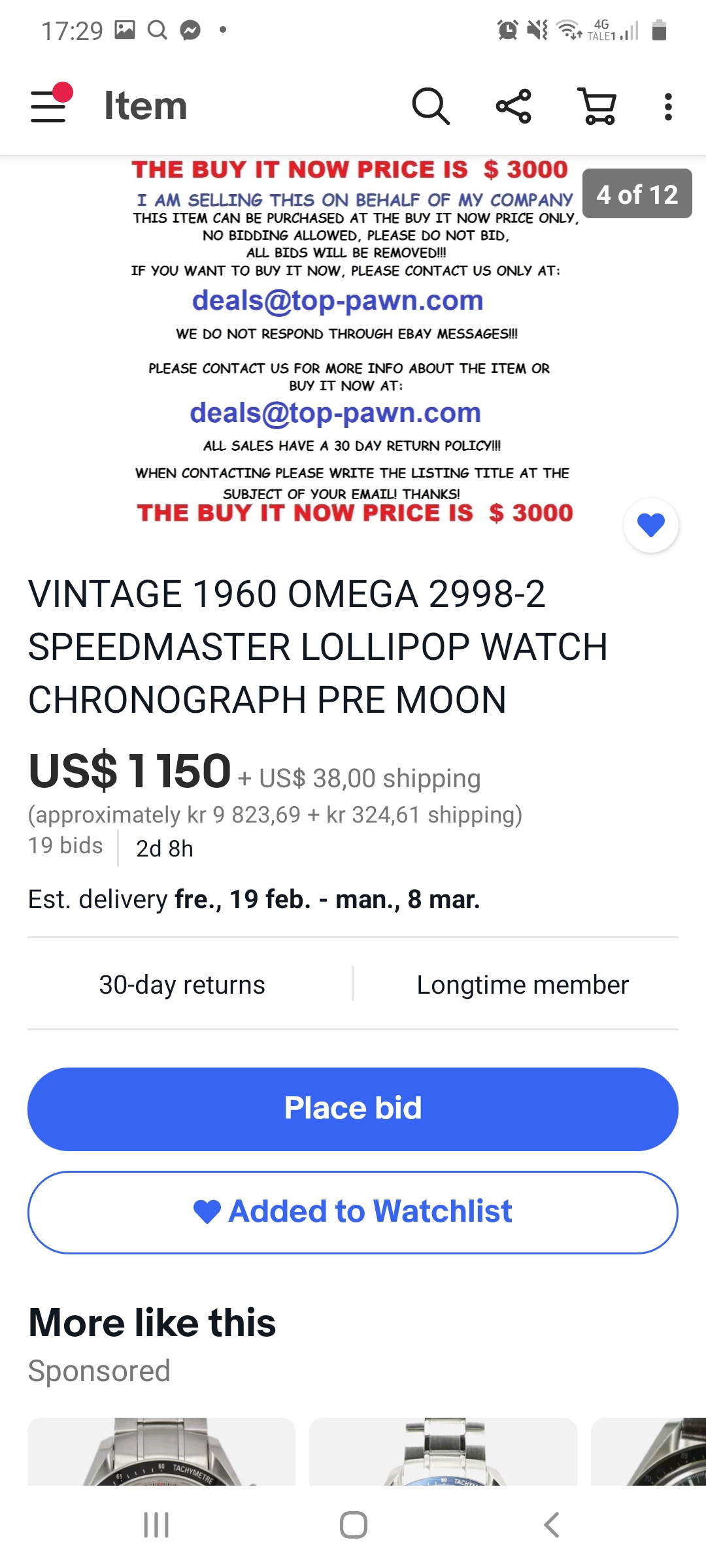Image resolution: width=706 pixels, height=1568 pixels.
Task: Open the system recent apps view
Action: (156, 1525)
